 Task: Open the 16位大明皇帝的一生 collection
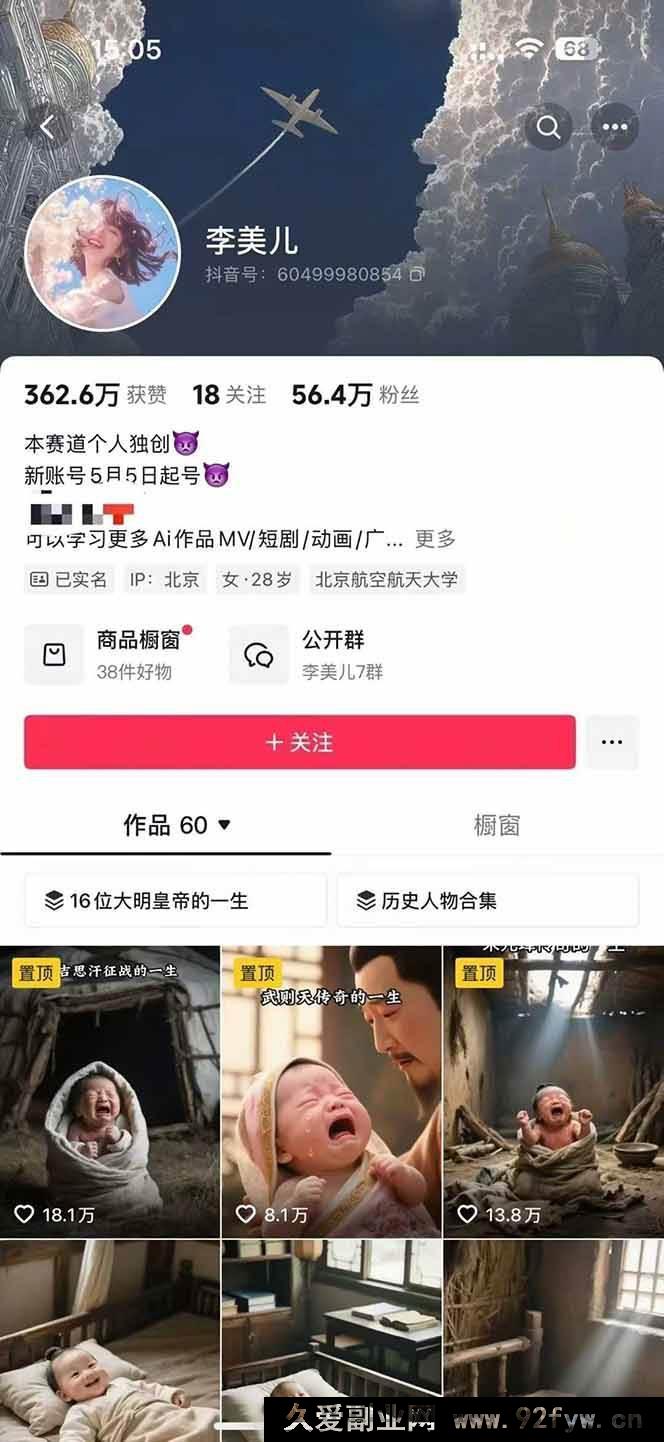coord(175,900)
